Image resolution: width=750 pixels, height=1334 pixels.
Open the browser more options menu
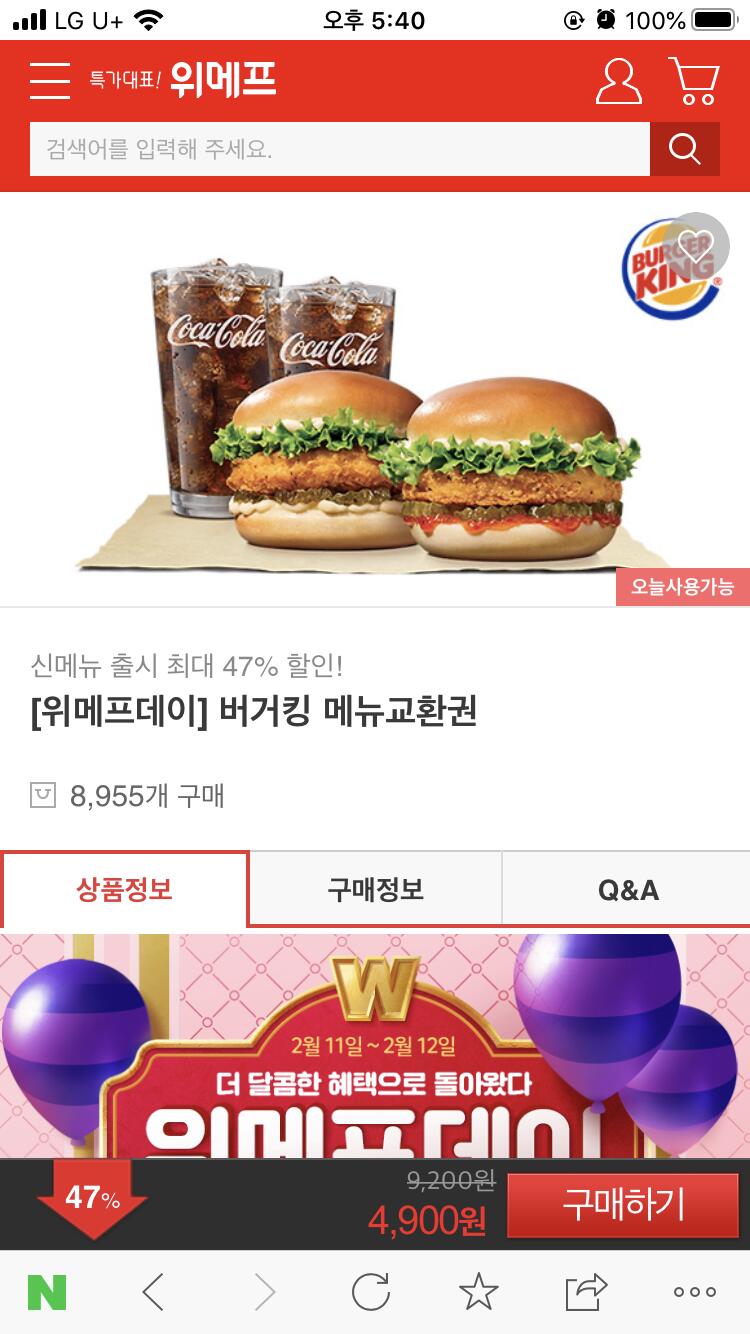(x=694, y=1293)
